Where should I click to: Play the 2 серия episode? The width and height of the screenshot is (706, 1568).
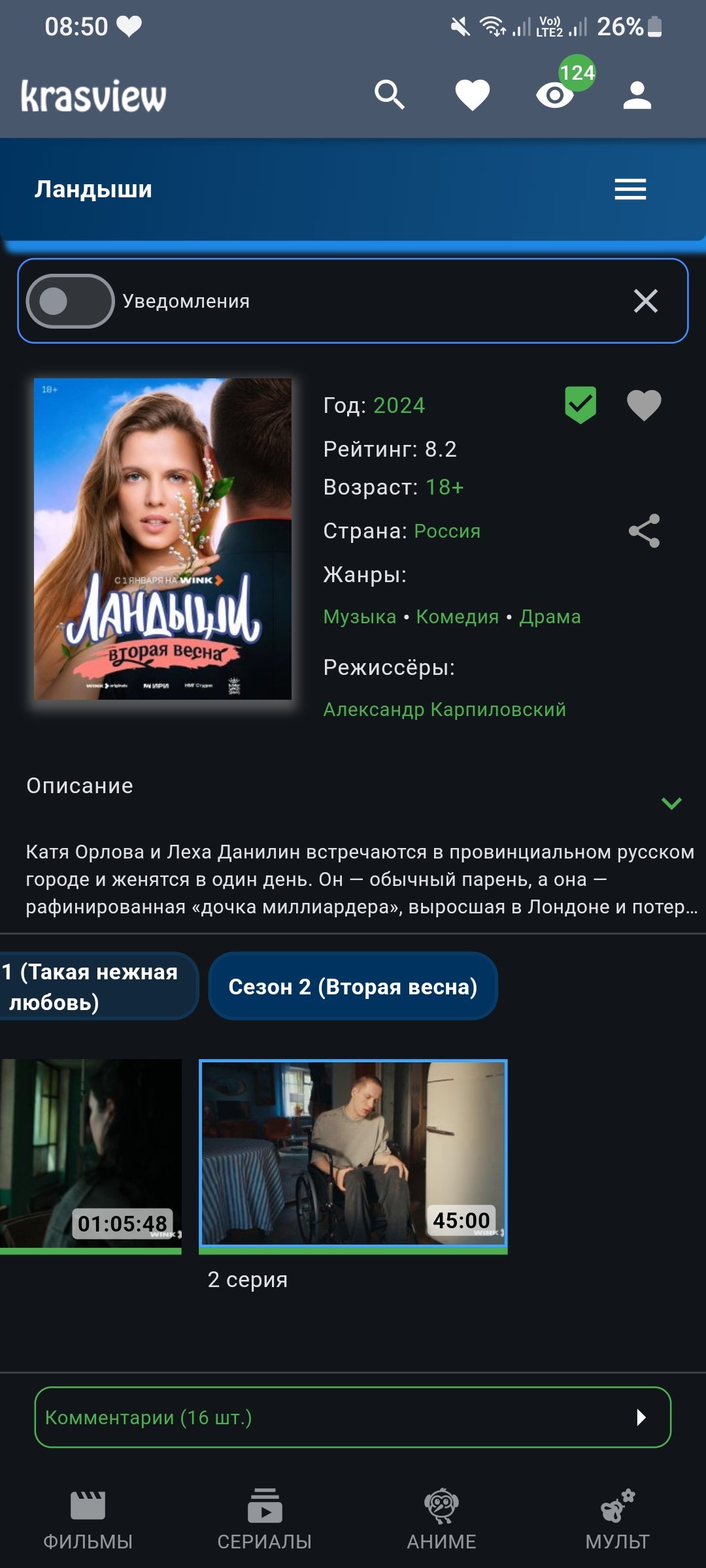pyautogui.click(x=353, y=1154)
